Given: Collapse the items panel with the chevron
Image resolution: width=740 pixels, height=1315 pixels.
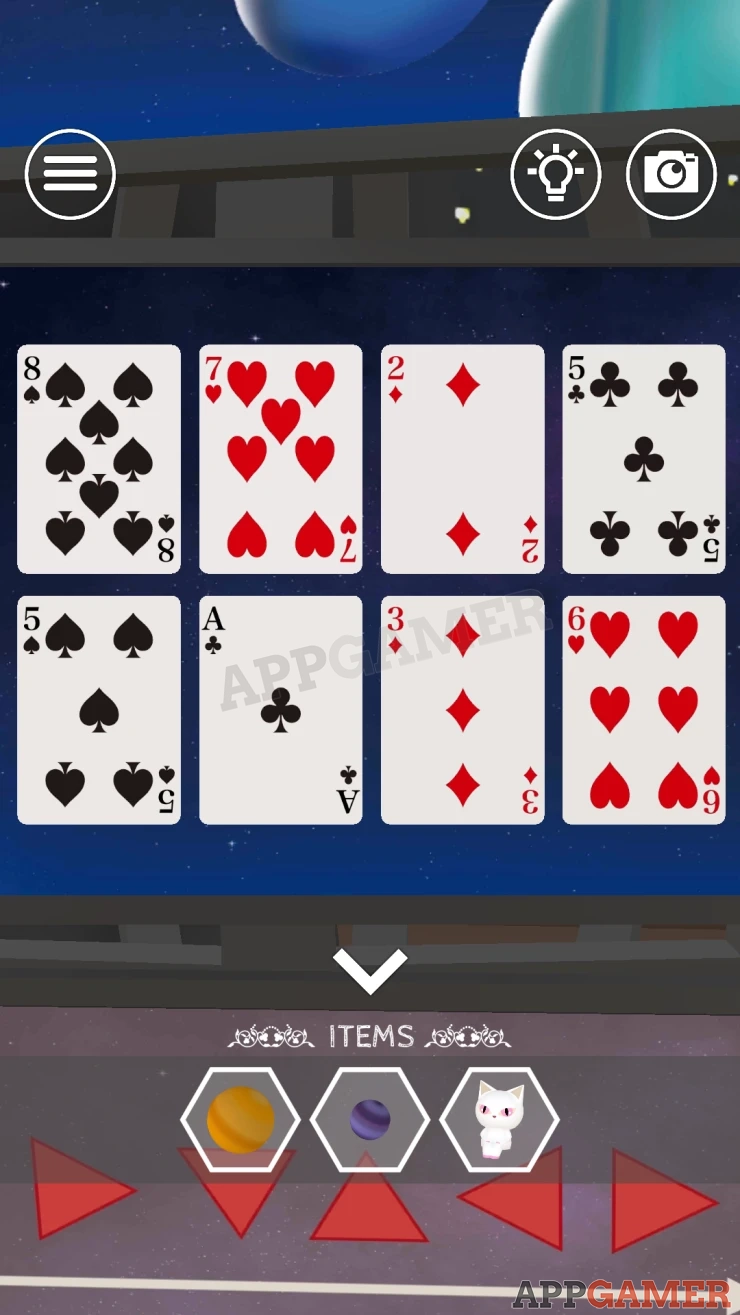Looking at the screenshot, I should pos(370,971).
